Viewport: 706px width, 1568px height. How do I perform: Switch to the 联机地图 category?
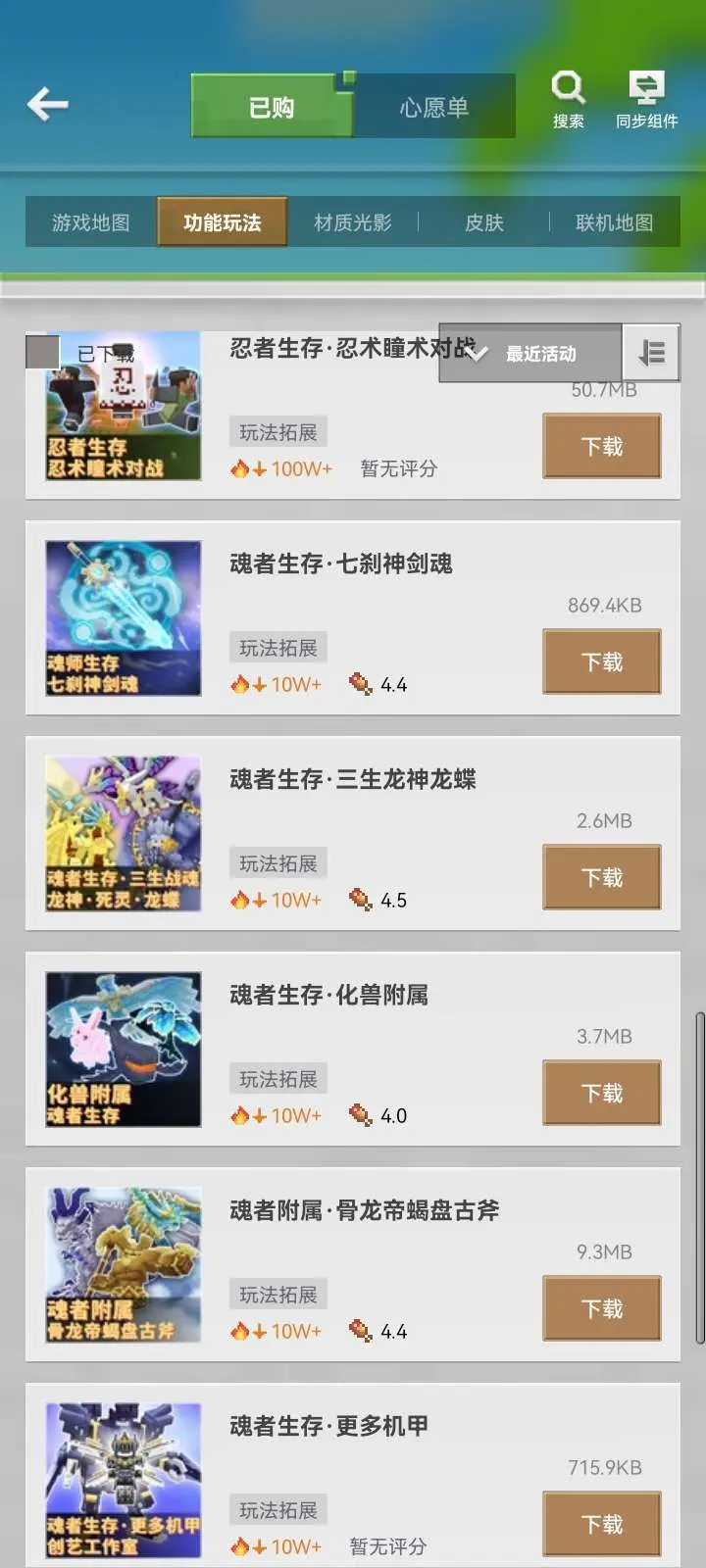(x=615, y=222)
